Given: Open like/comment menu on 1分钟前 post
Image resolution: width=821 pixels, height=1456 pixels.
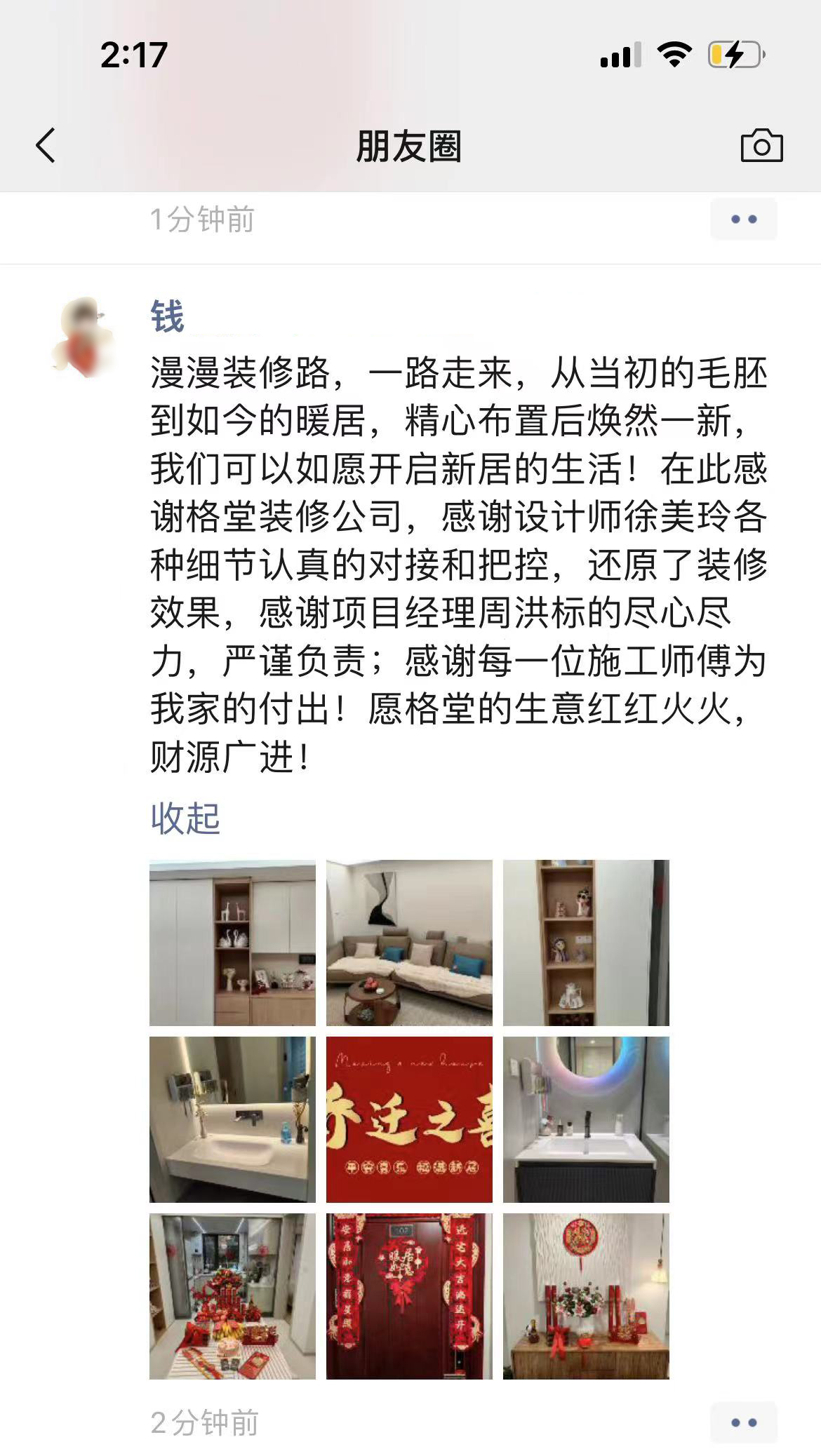Looking at the screenshot, I should click(743, 220).
